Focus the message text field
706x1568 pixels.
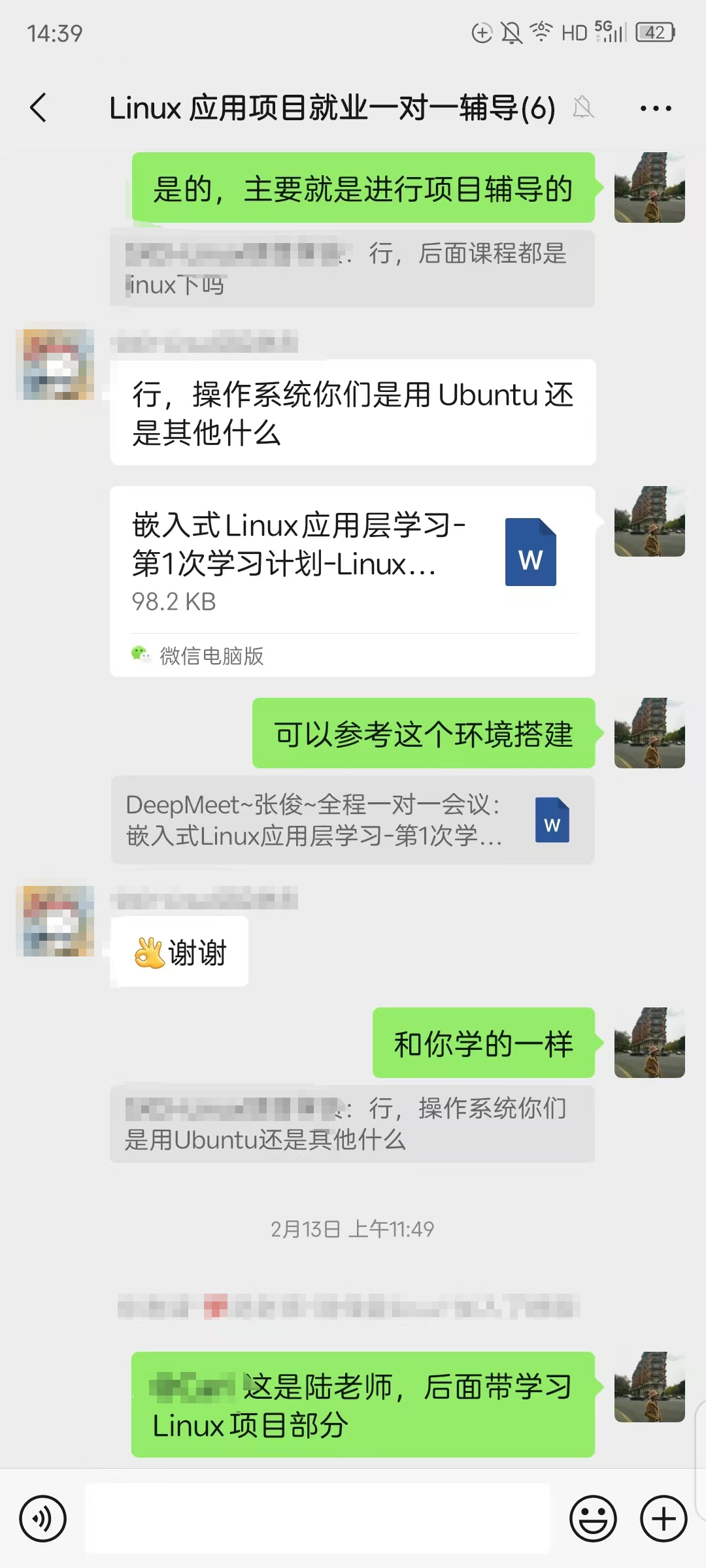coord(318,1518)
